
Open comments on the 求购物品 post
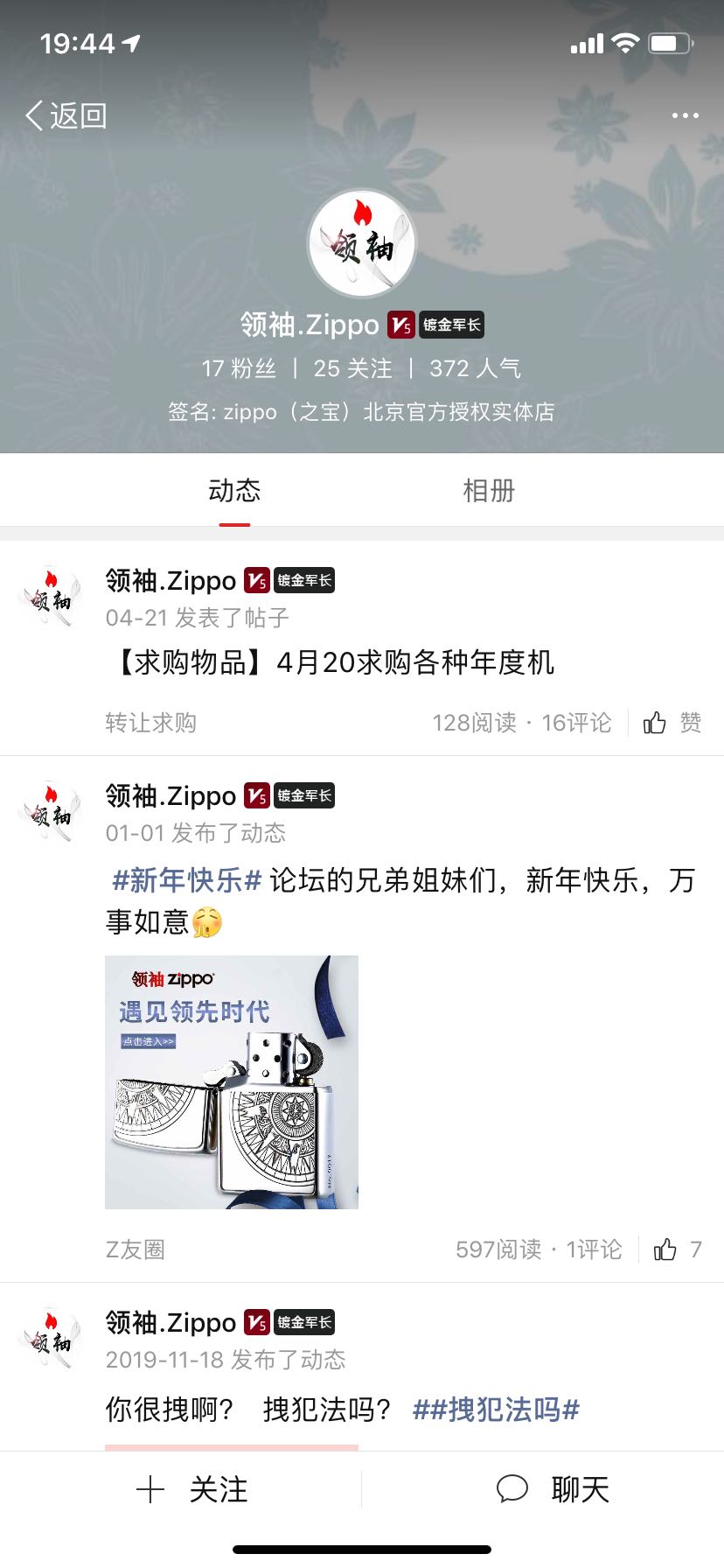(575, 723)
